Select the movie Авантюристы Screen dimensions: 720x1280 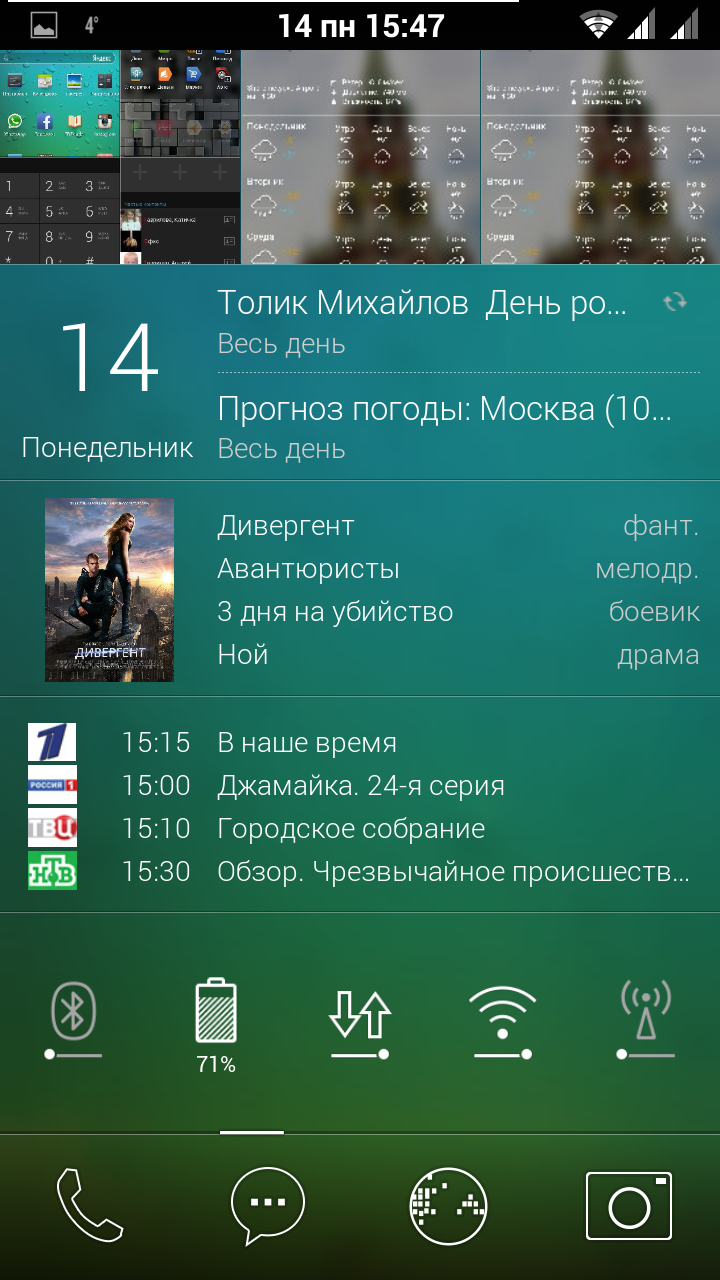click(x=308, y=569)
